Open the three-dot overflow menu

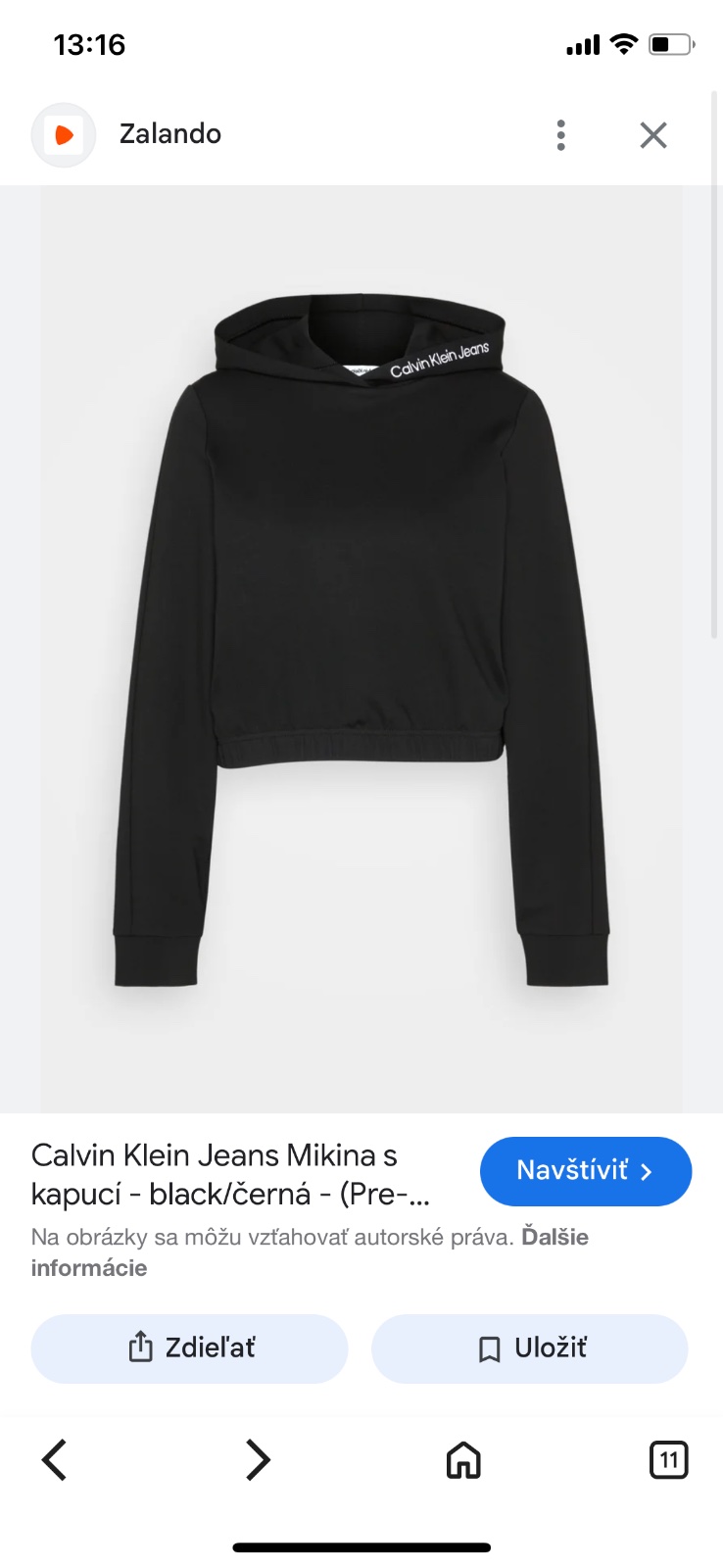[x=561, y=135]
